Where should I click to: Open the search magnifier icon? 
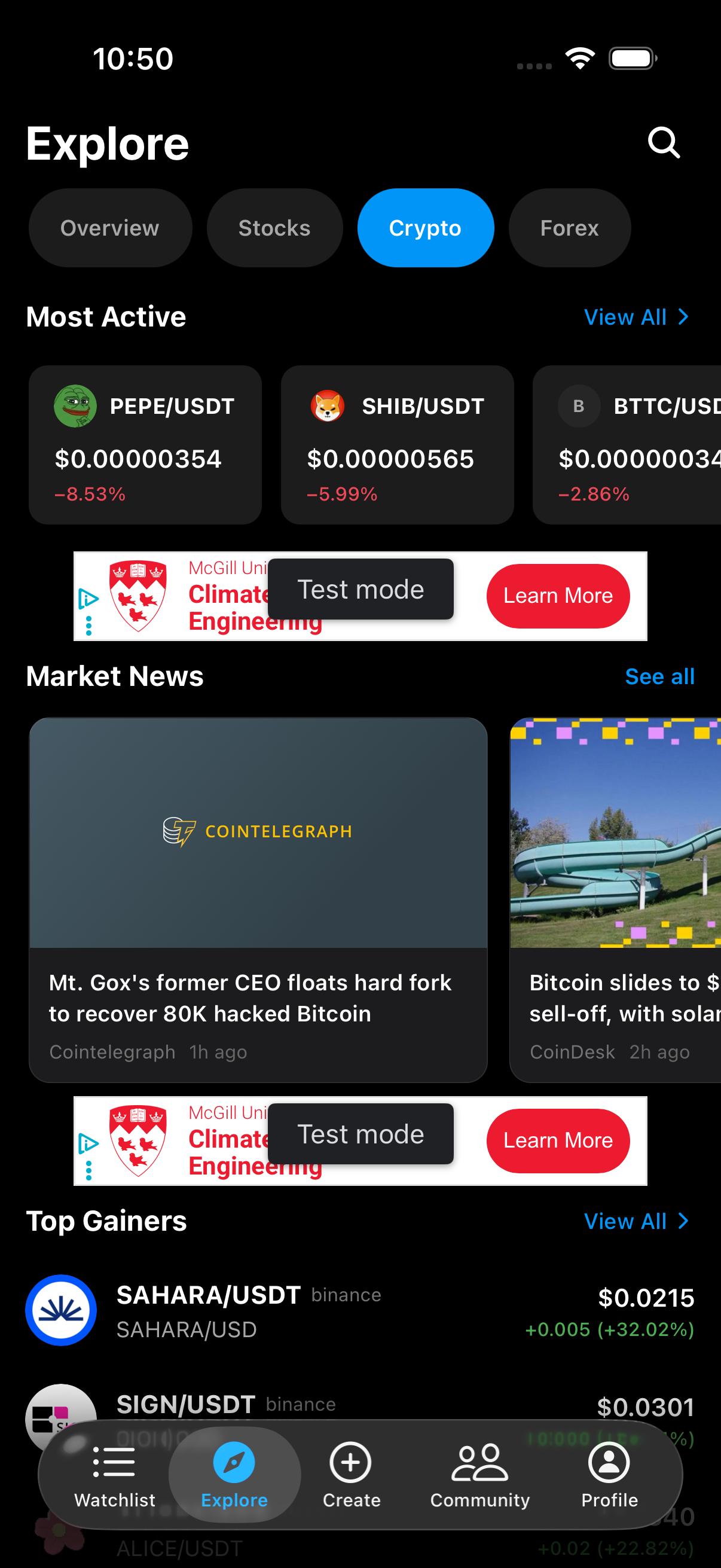coord(663,143)
